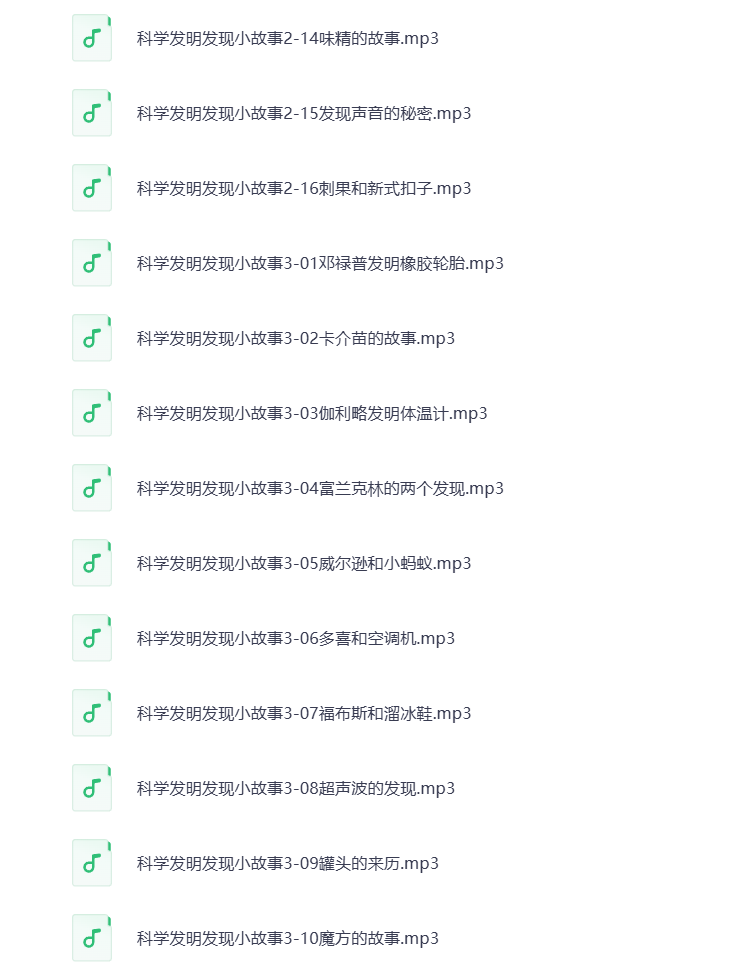739x975 pixels.
Task: Click the audio icon next to 威尔逊和小蚂蚁
Action: [91, 562]
